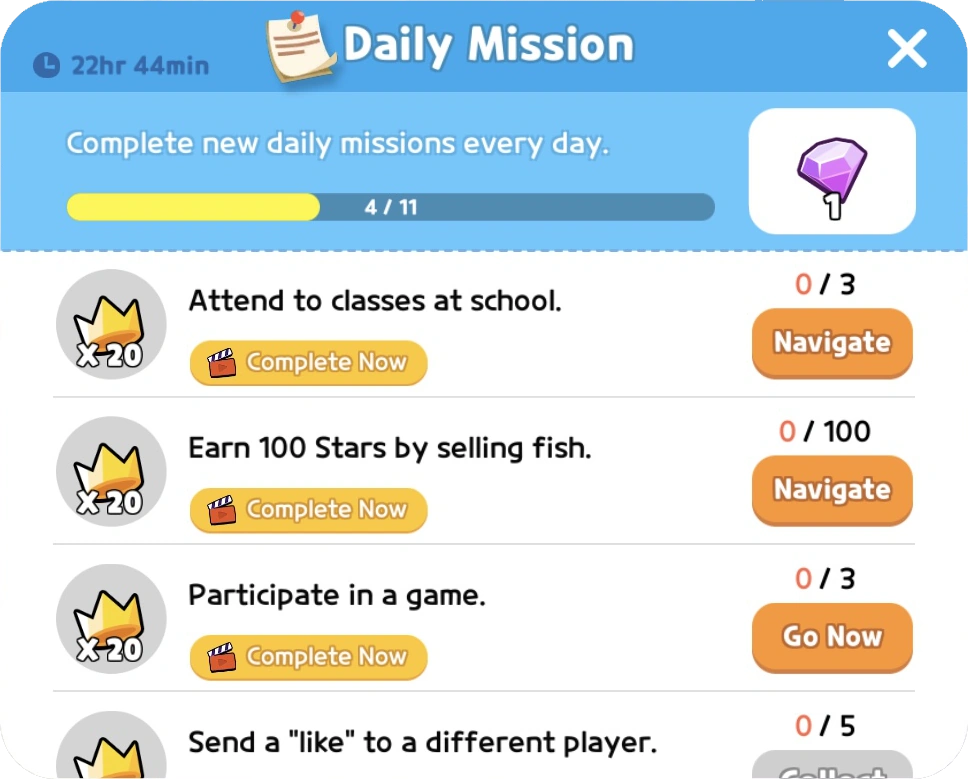Close the Daily Mission dialog

(907, 49)
